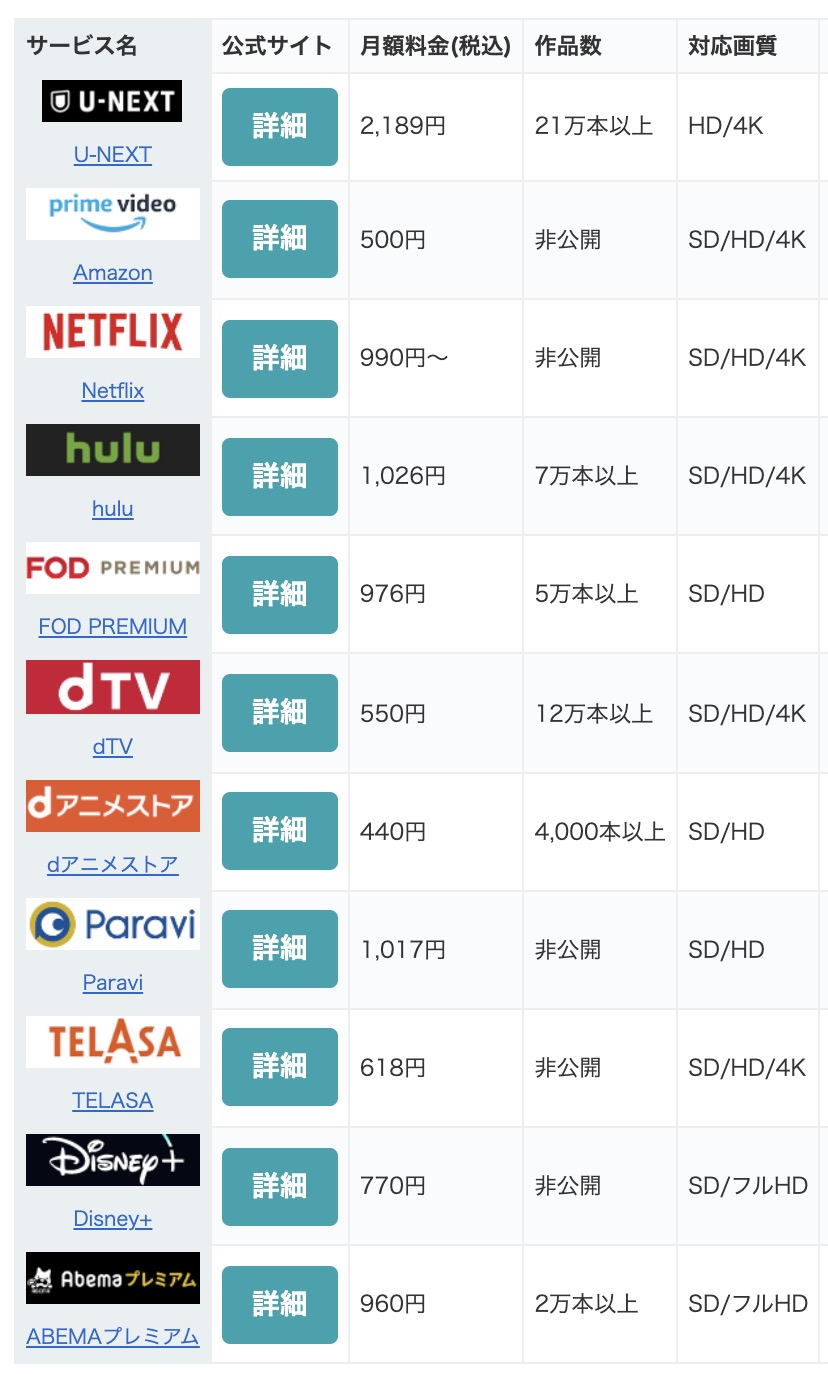View 詳細 for Netflix
This screenshot has height=1374, width=828.
[279, 358]
